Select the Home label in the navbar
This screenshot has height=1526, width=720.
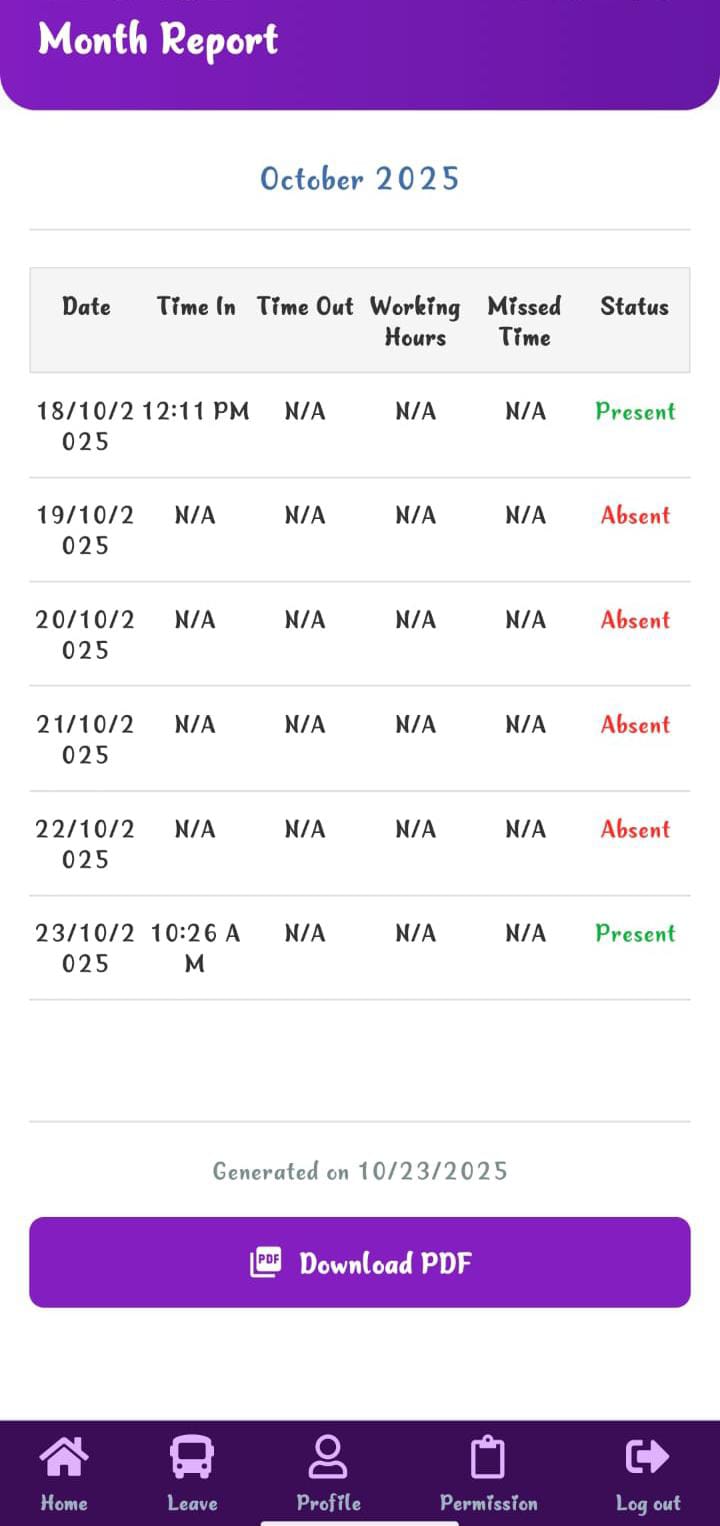[63, 1502]
